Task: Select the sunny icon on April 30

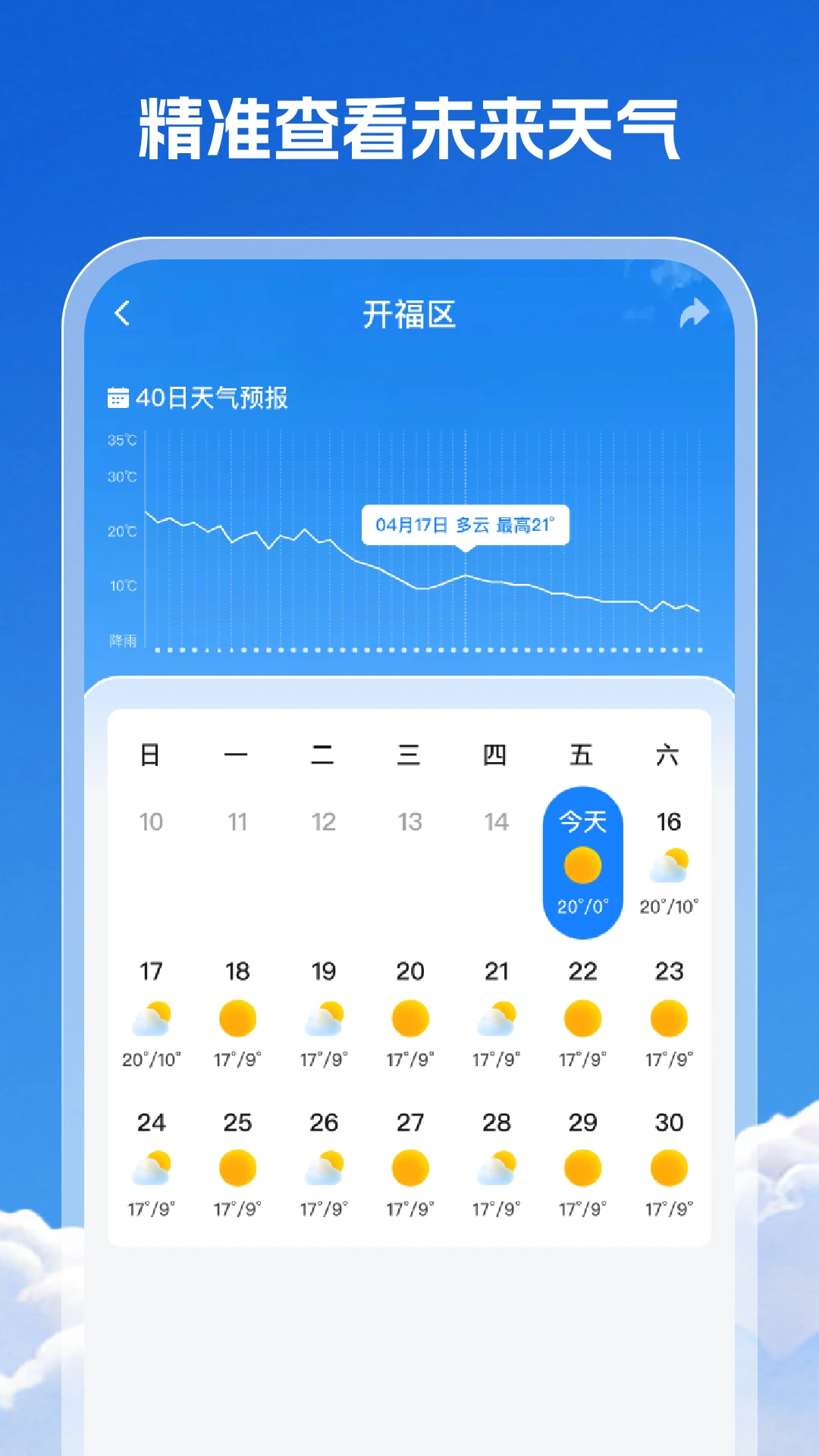Action: pyautogui.click(x=669, y=1169)
